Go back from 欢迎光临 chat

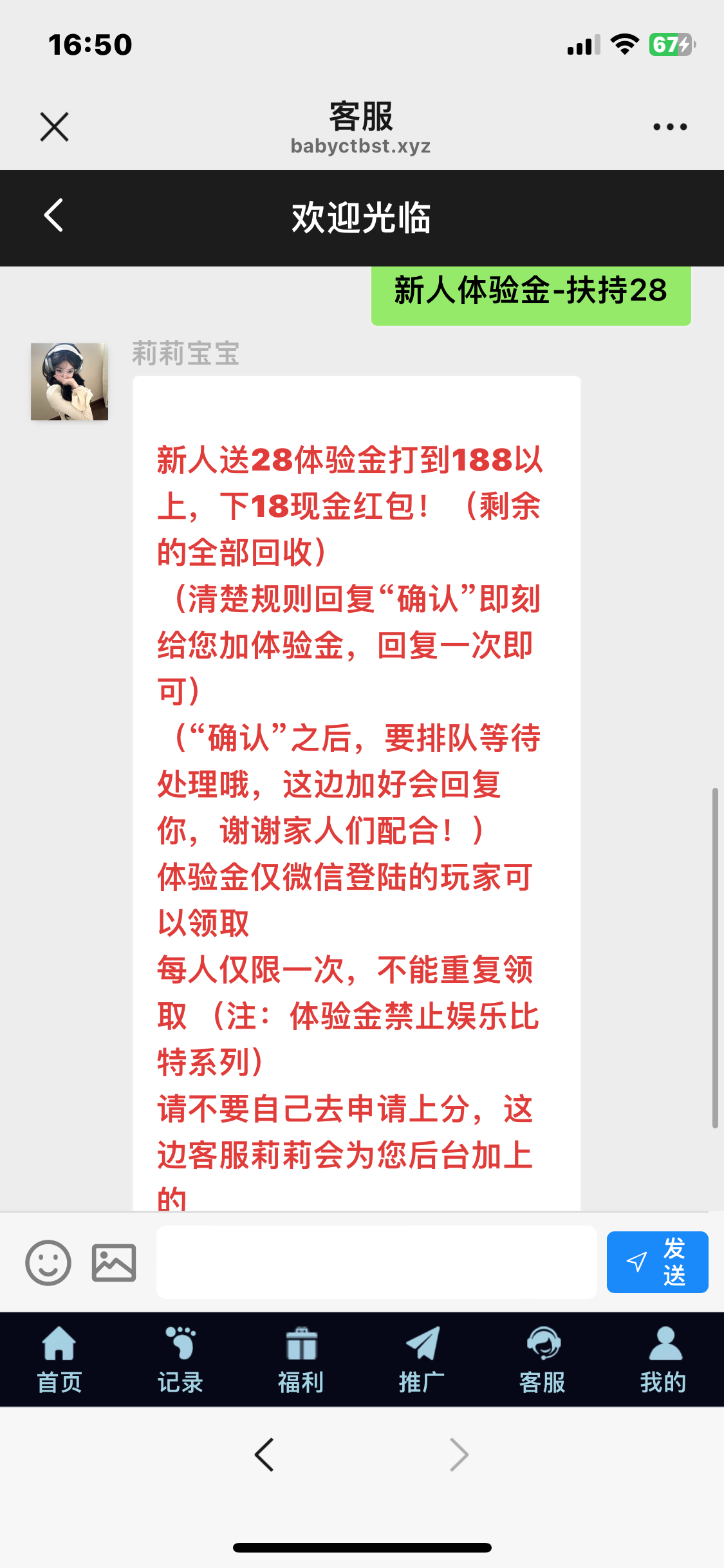(54, 216)
